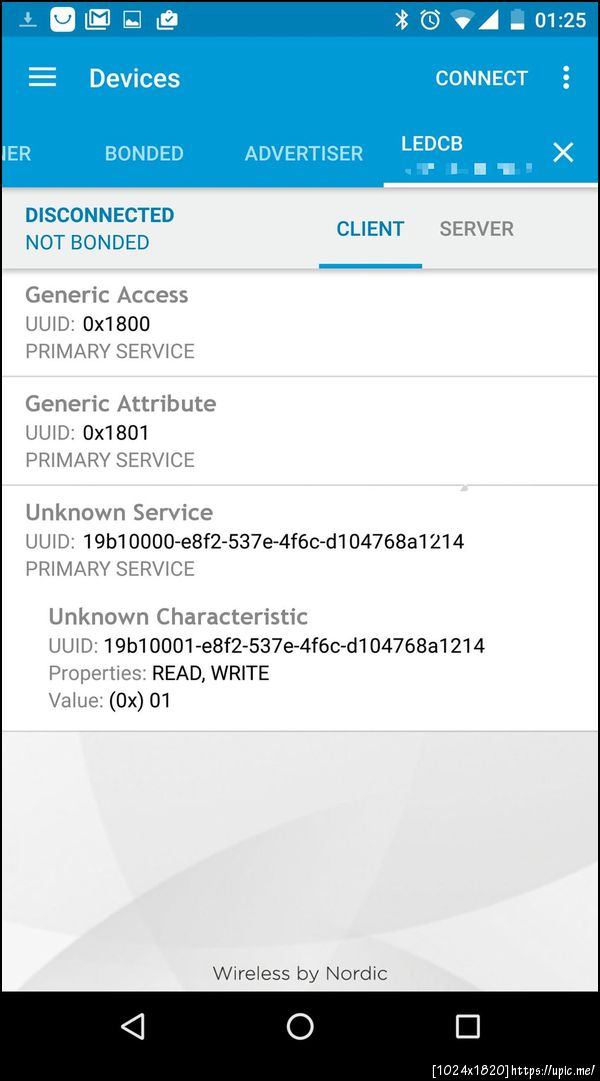600x1081 pixels.
Task: Tap the CONNECT button
Action: pyautogui.click(x=481, y=78)
